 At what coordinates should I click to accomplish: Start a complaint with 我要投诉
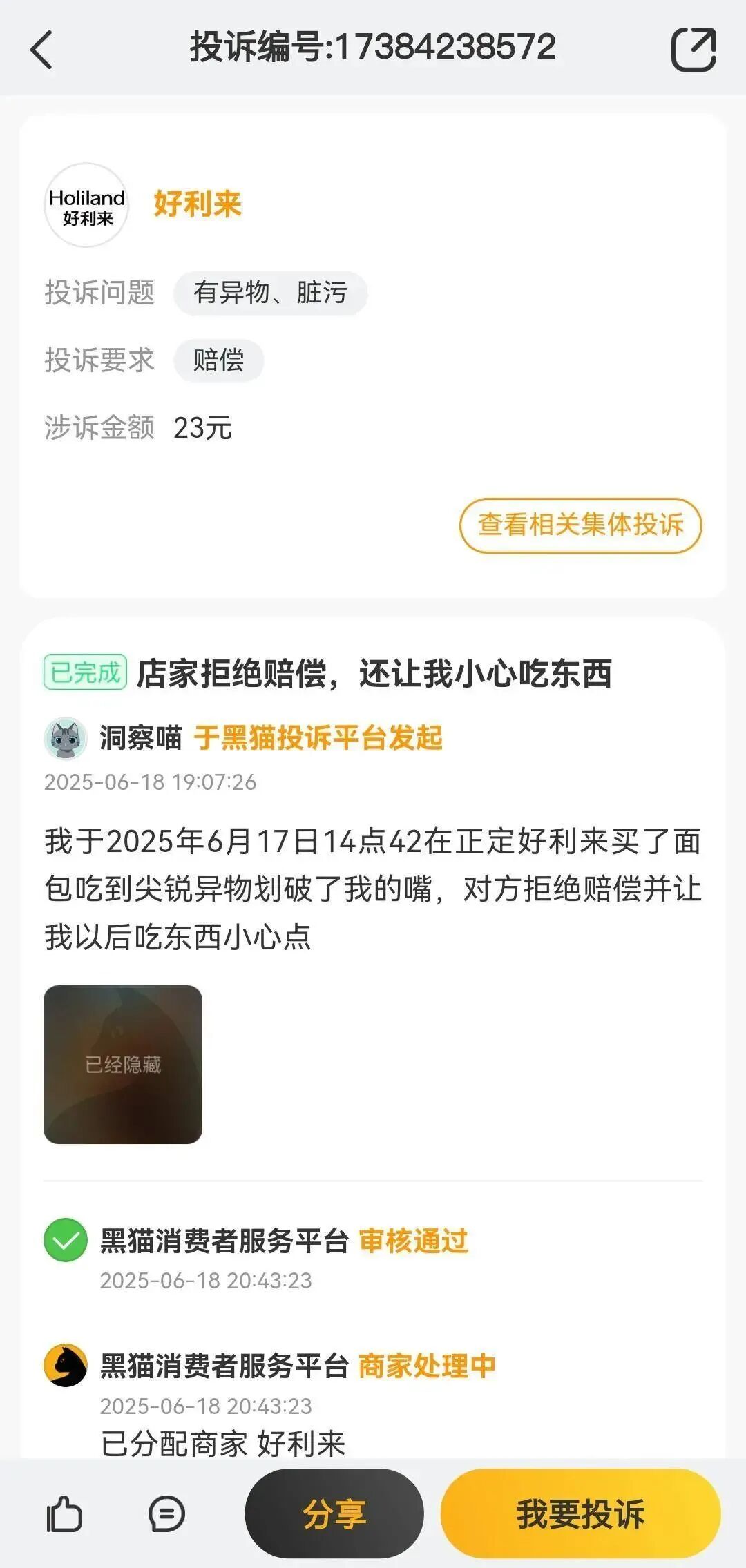click(580, 1514)
